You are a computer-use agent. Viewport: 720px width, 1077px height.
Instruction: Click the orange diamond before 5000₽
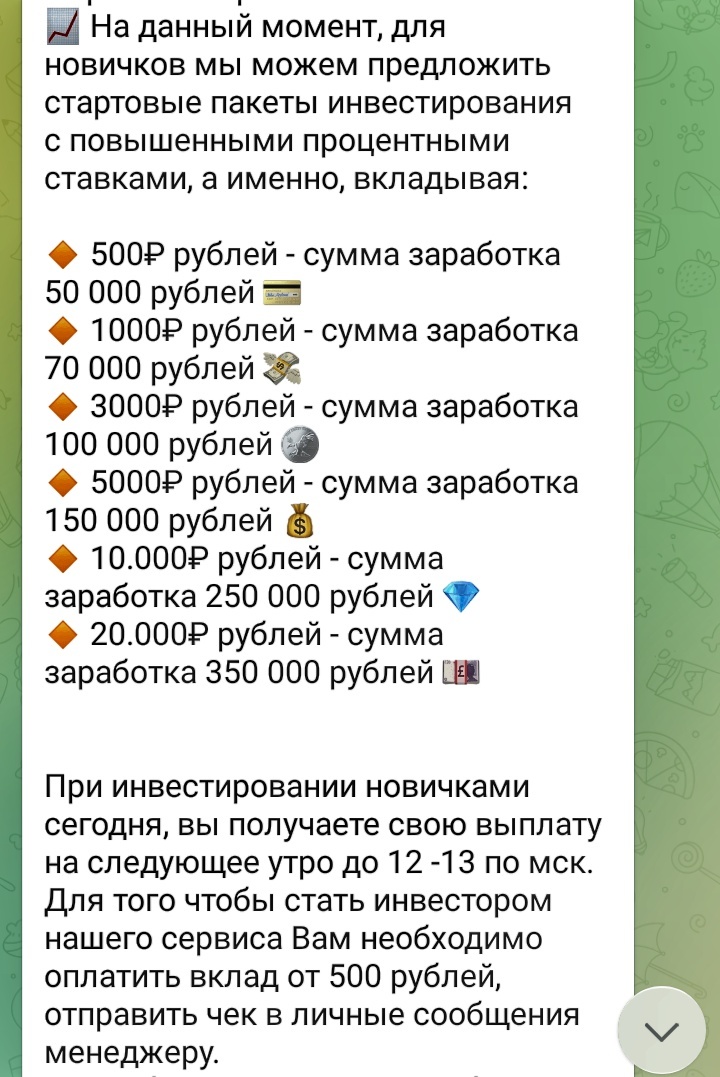click(62, 481)
